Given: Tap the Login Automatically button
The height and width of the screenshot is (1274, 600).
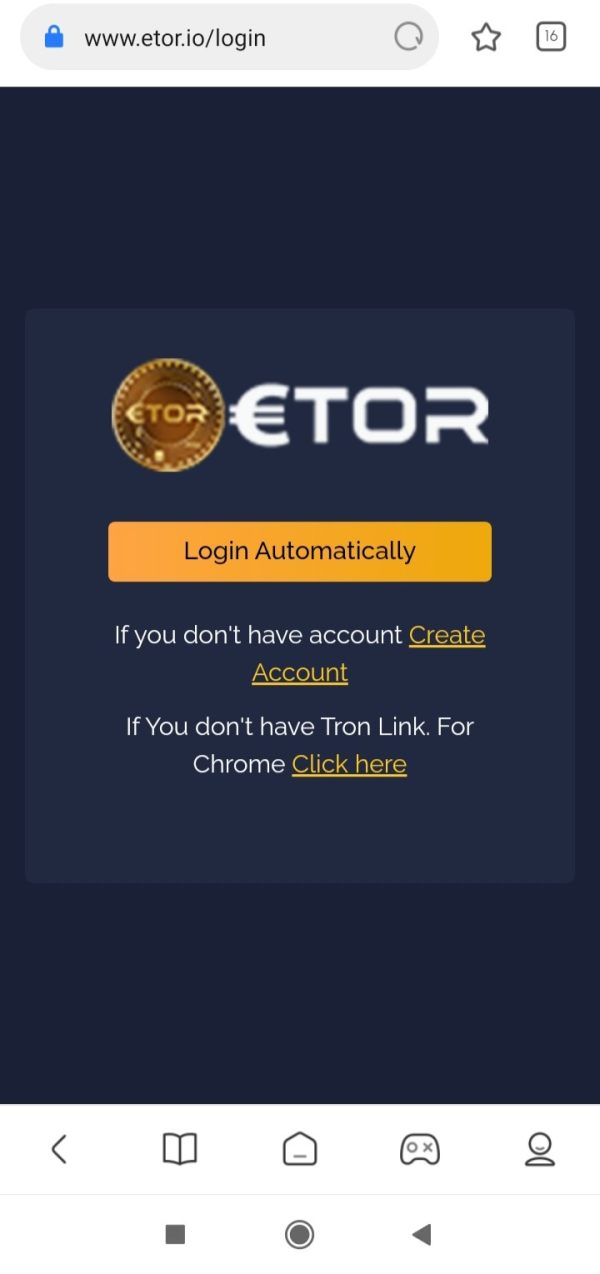Looking at the screenshot, I should (300, 551).
